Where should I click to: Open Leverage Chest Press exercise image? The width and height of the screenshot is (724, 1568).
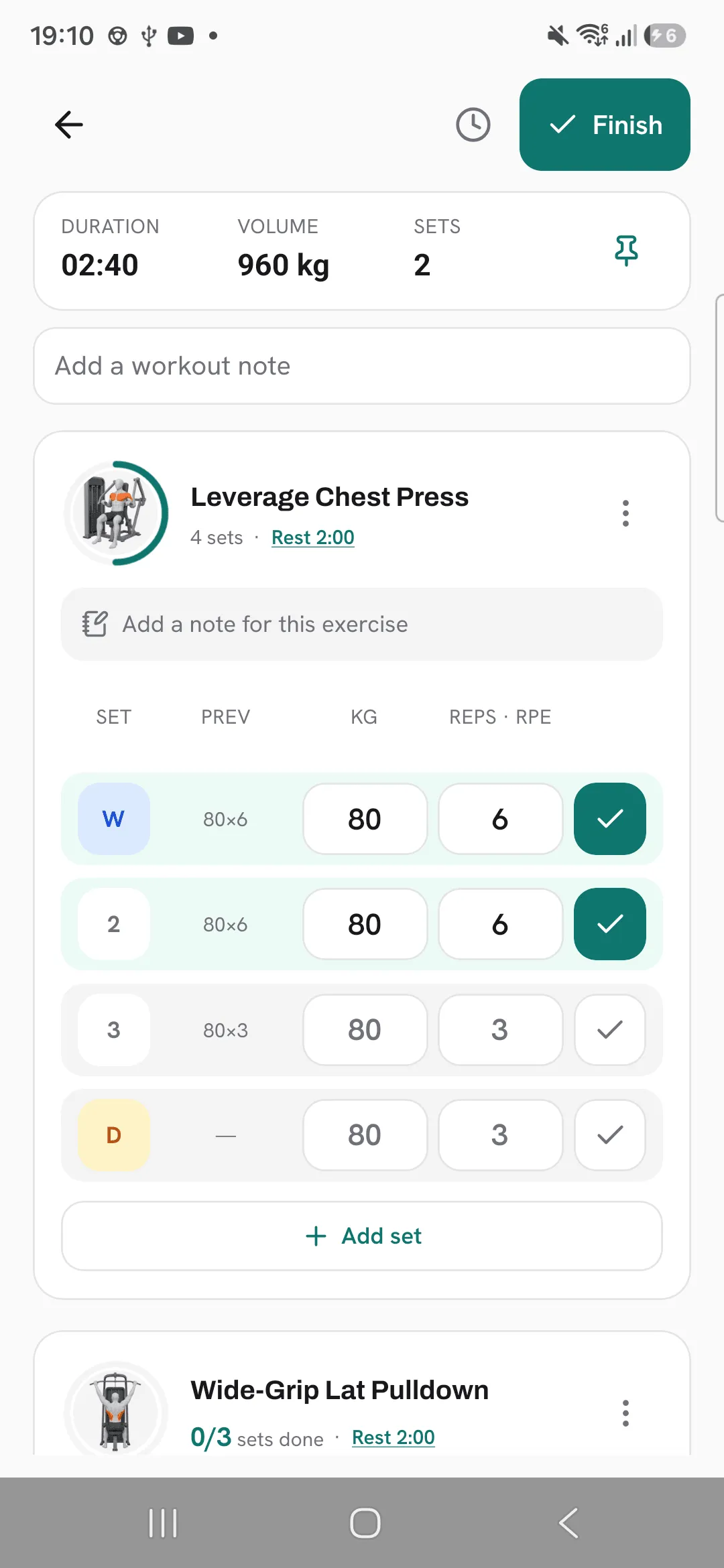point(116,513)
